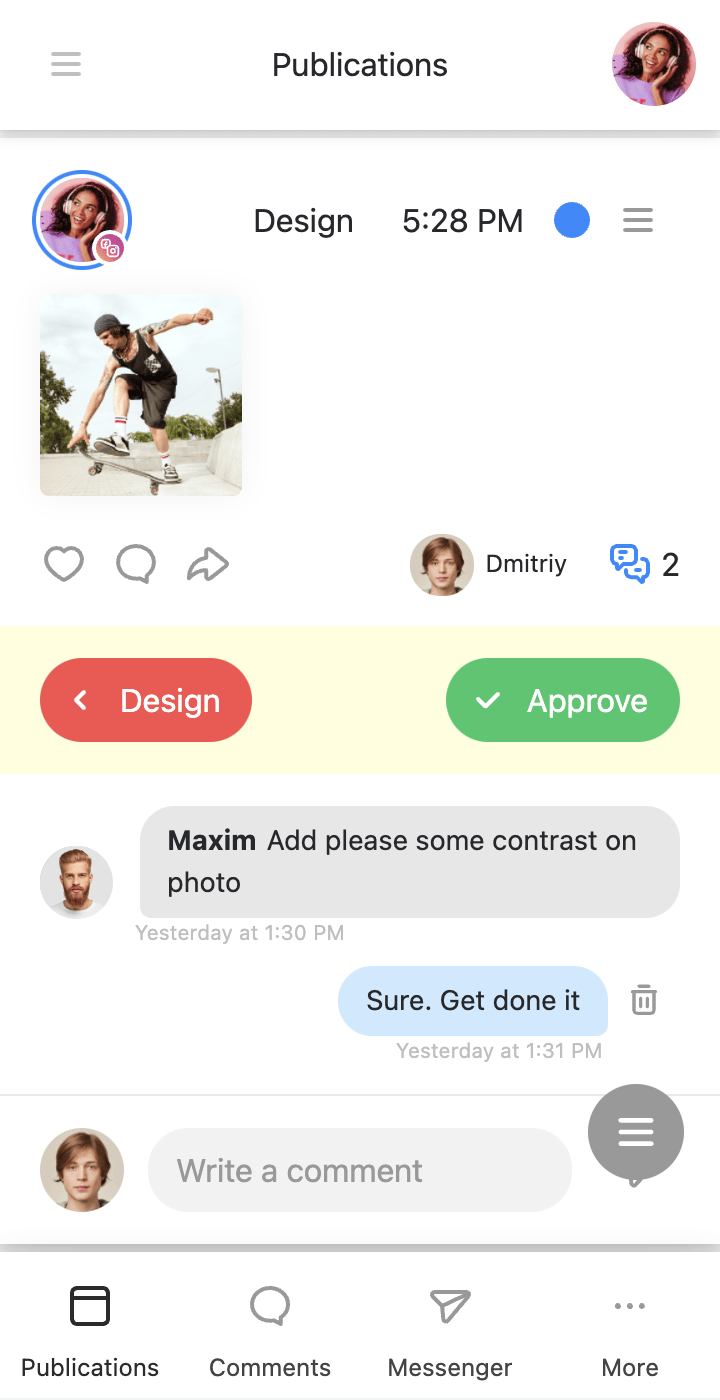Open the discussion icon showing 2 comments
Viewport: 720px width, 1400px height.
630,564
